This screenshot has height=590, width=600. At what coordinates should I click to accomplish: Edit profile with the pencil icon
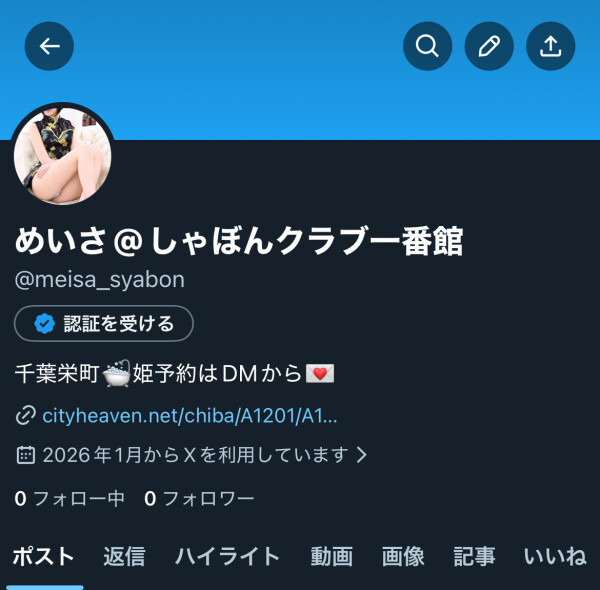pos(489,46)
